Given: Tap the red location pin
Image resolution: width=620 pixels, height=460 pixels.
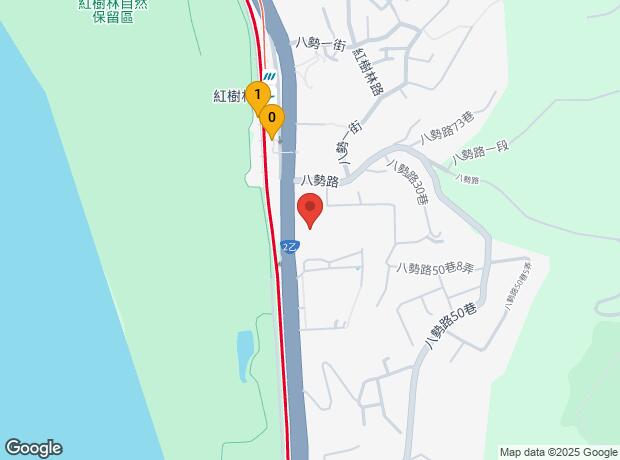Looking at the screenshot, I should [310, 211].
